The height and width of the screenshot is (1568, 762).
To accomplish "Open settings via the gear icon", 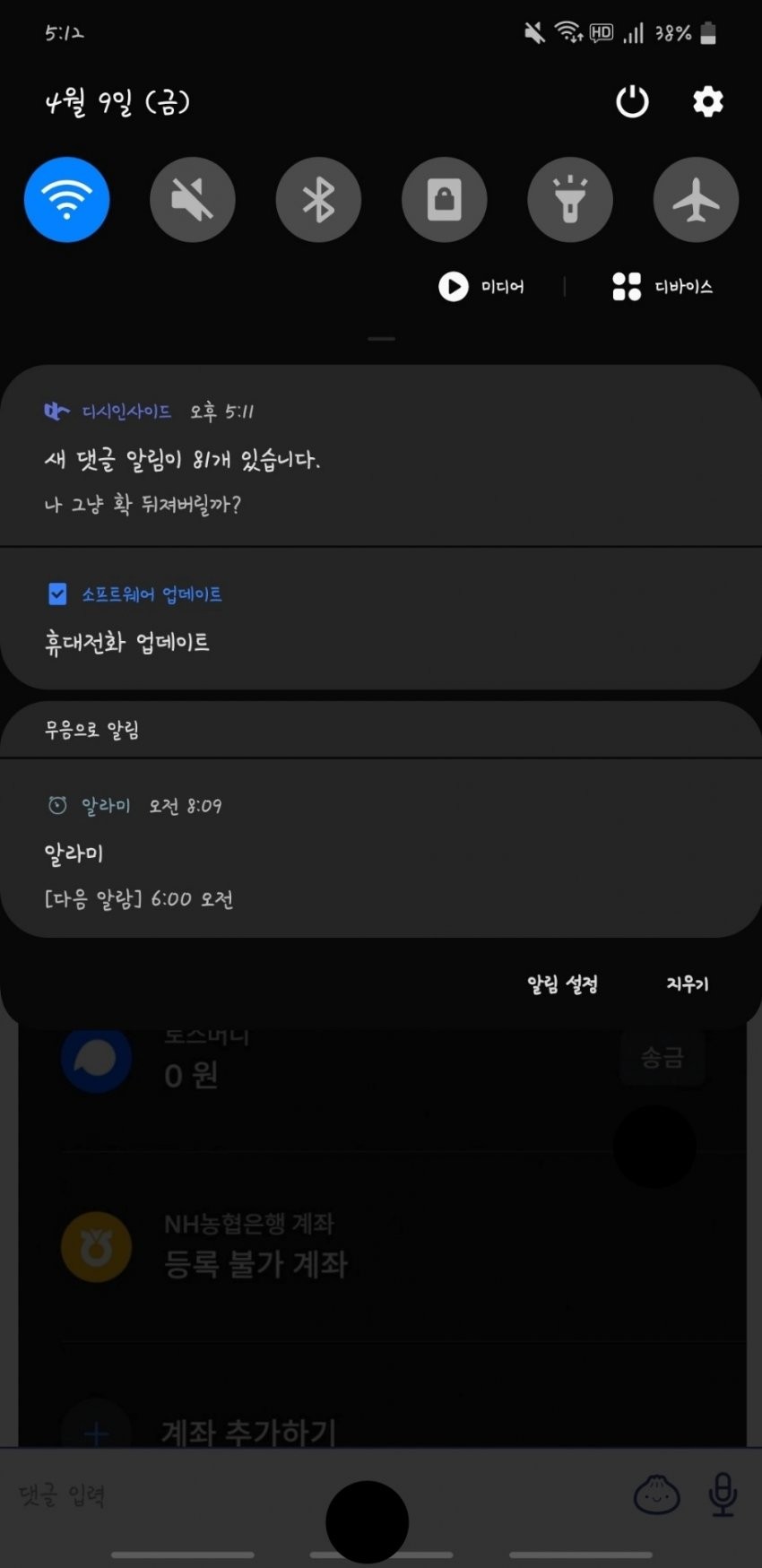I will pyautogui.click(x=707, y=102).
